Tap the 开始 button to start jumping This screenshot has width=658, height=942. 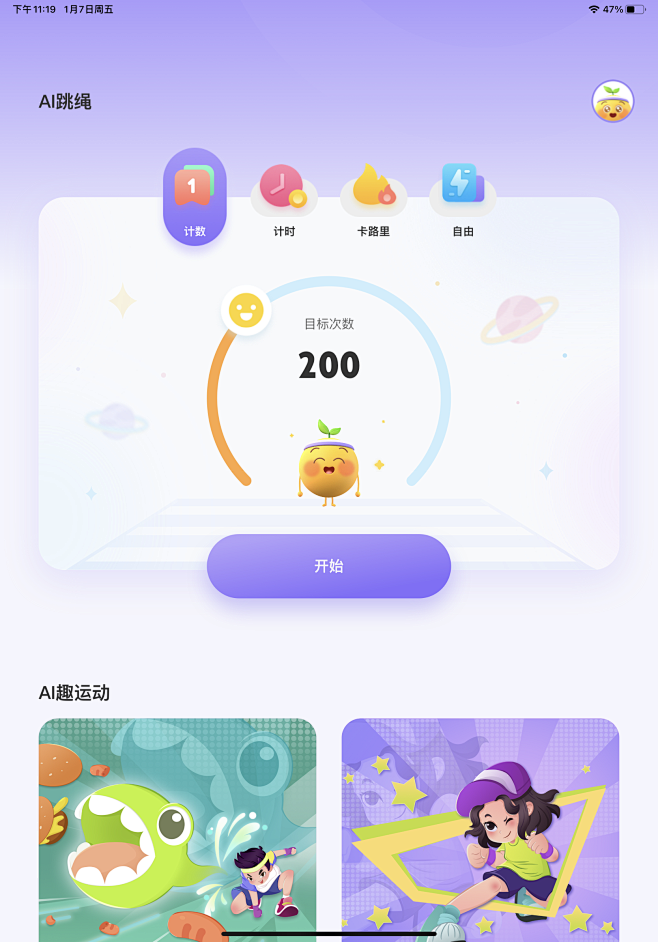[329, 566]
